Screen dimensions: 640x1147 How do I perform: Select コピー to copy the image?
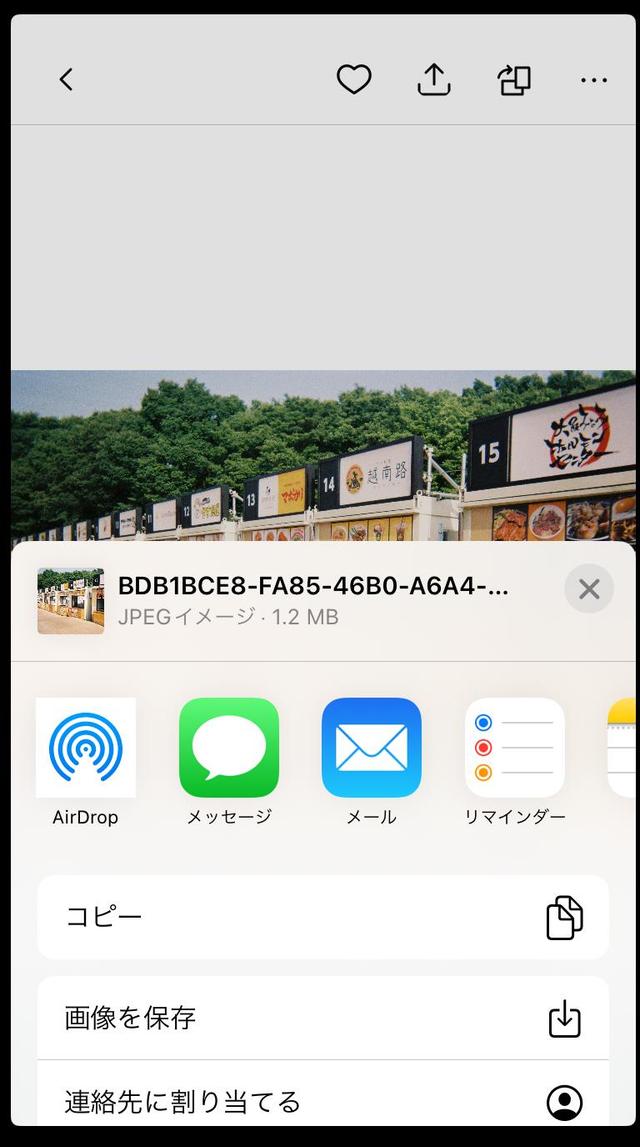tap(322, 917)
